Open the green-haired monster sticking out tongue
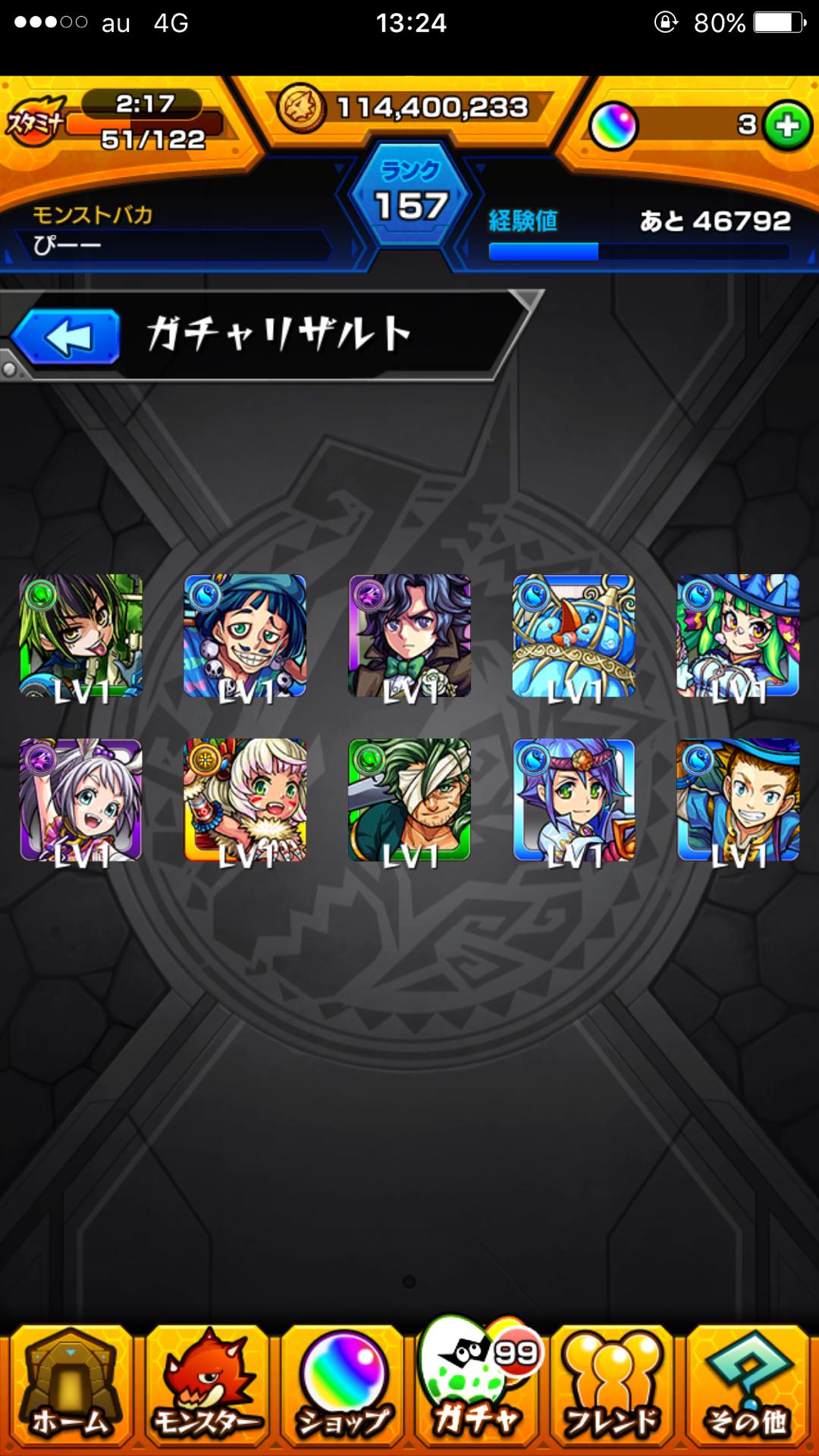The width and height of the screenshot is (819, 1456). click(81, 635)
